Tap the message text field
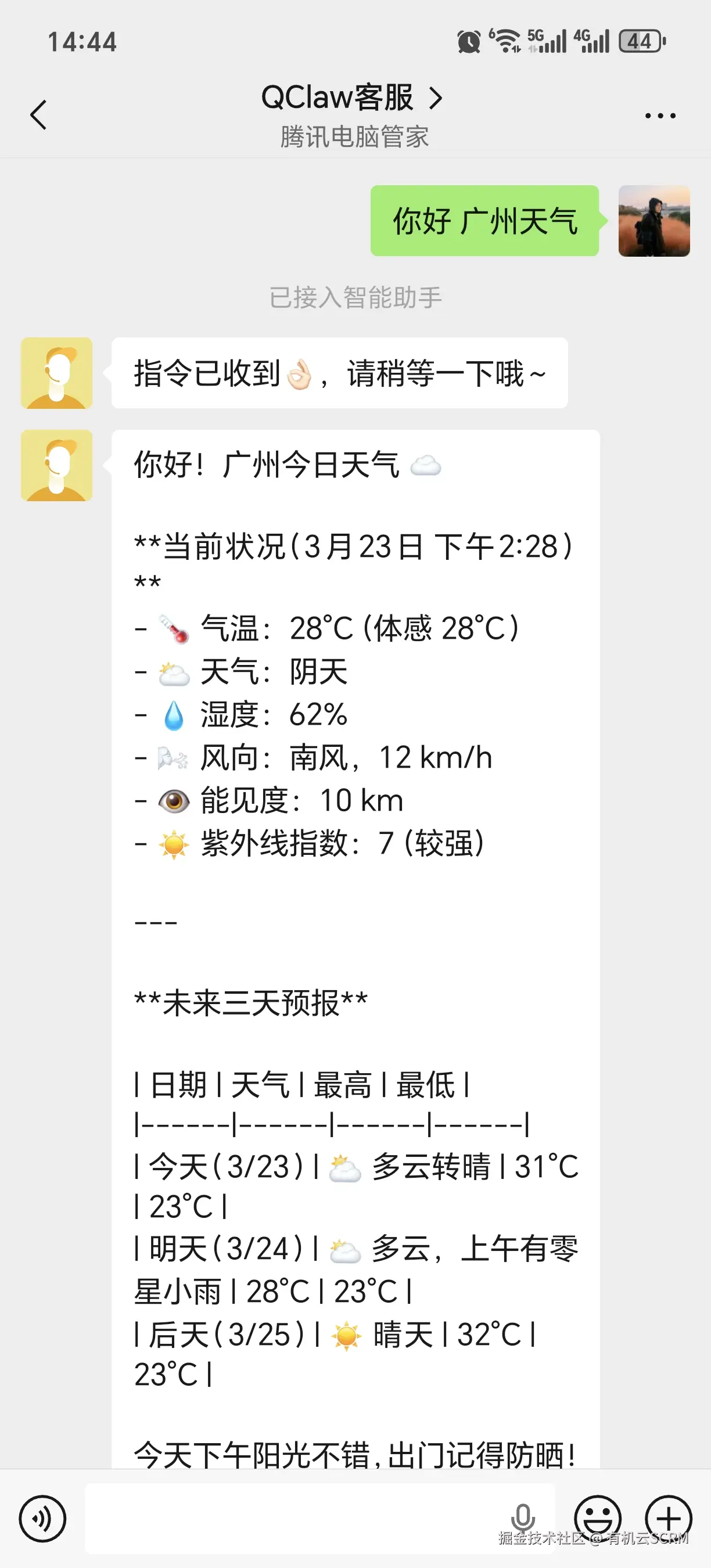 click(292, 1518)
